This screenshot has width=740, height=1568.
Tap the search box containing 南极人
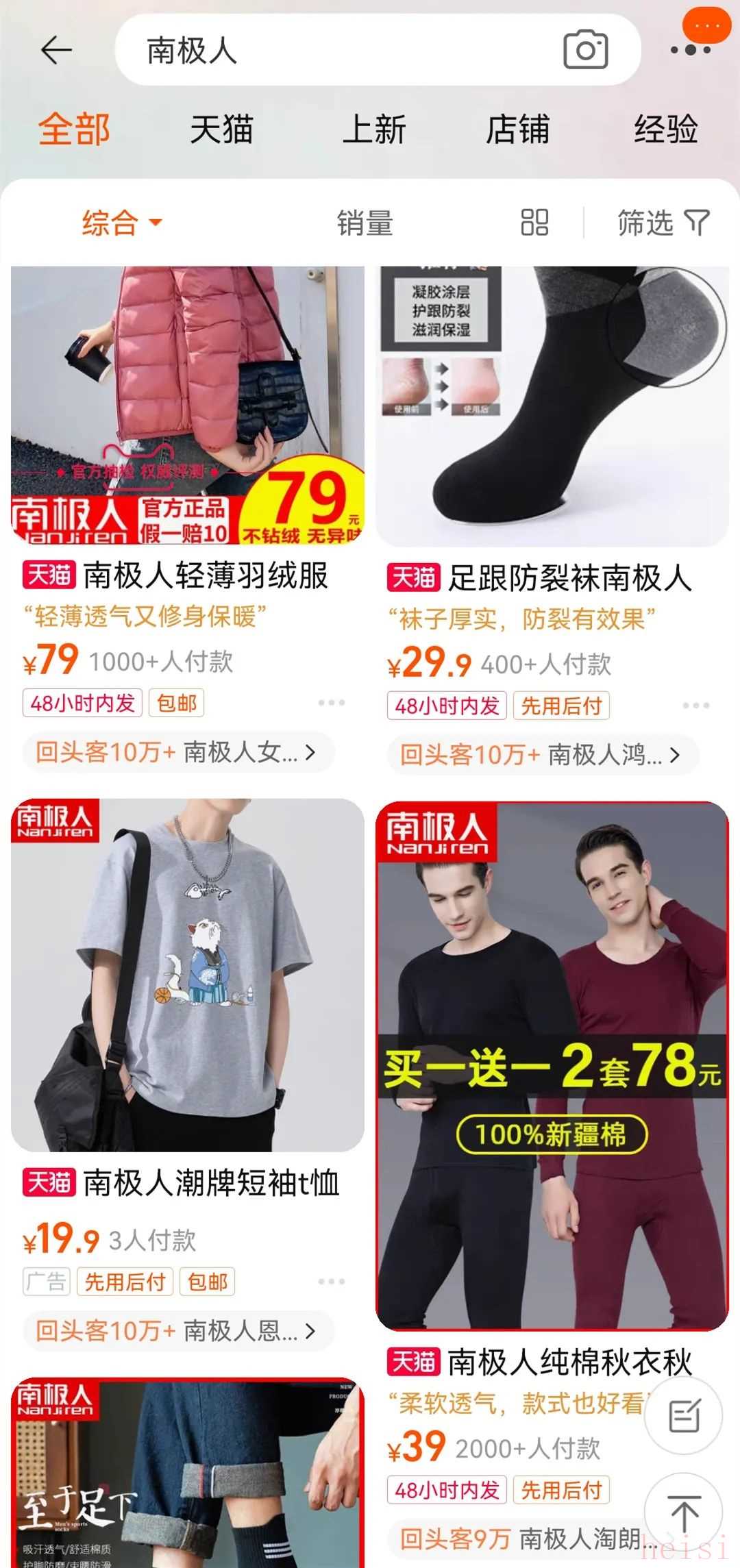[x=343, y=51]
